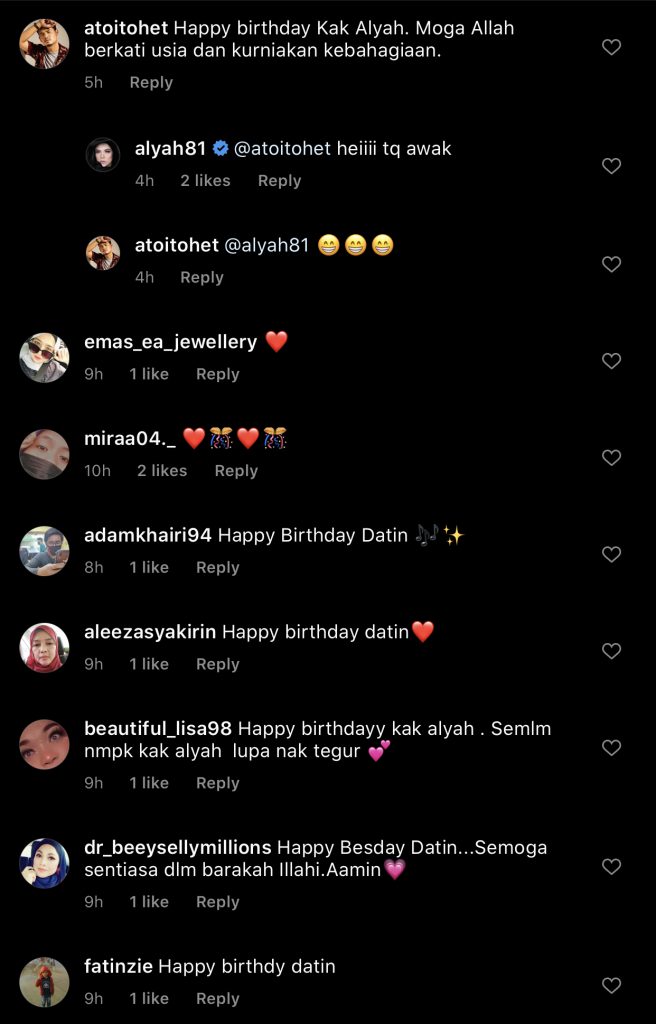Reply to emas_ea_jewellery's comment

point(217,374)
